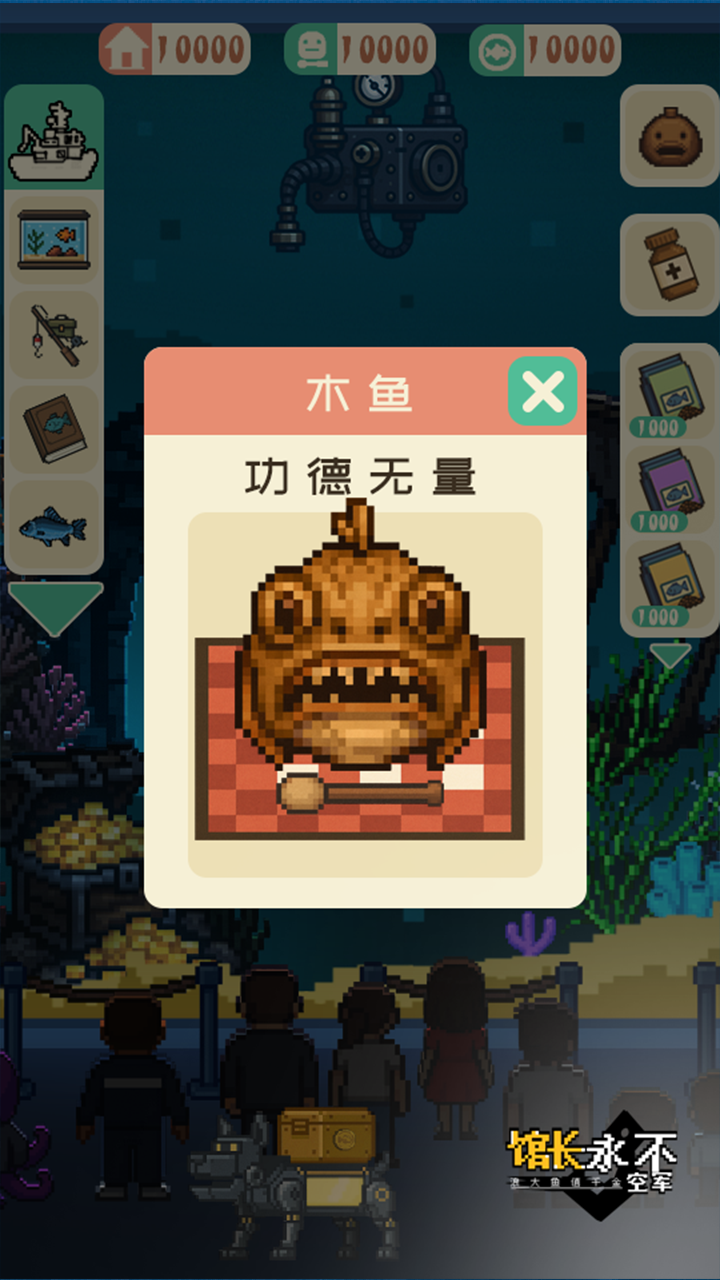
Task: Expand the right item list with the down arrow
Action: 670,655
